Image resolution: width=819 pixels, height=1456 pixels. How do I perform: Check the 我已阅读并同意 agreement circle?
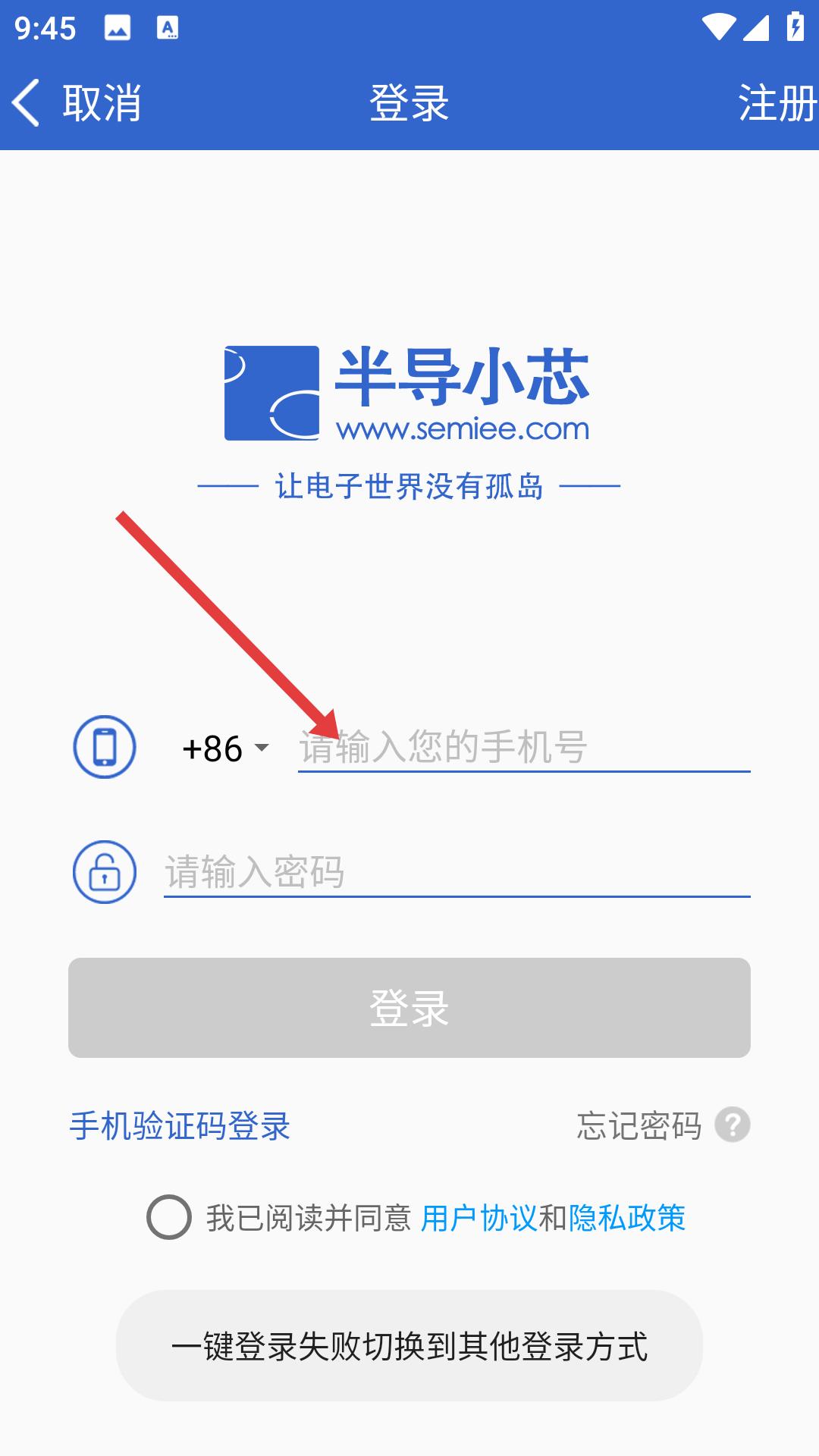pyautogui.click(x=168, y=1217)
